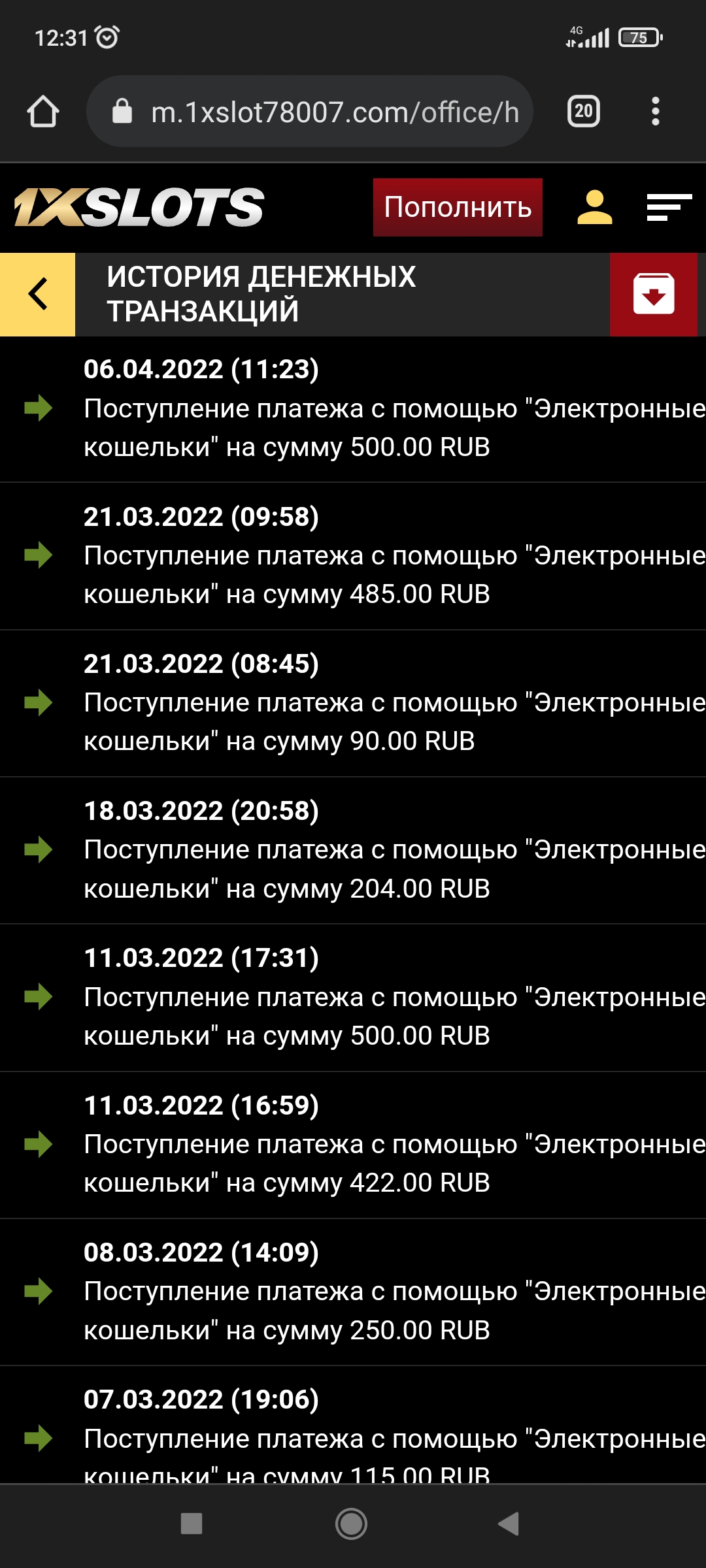
Task: Tap the URL address bar
Action: (x=320, y=112)
